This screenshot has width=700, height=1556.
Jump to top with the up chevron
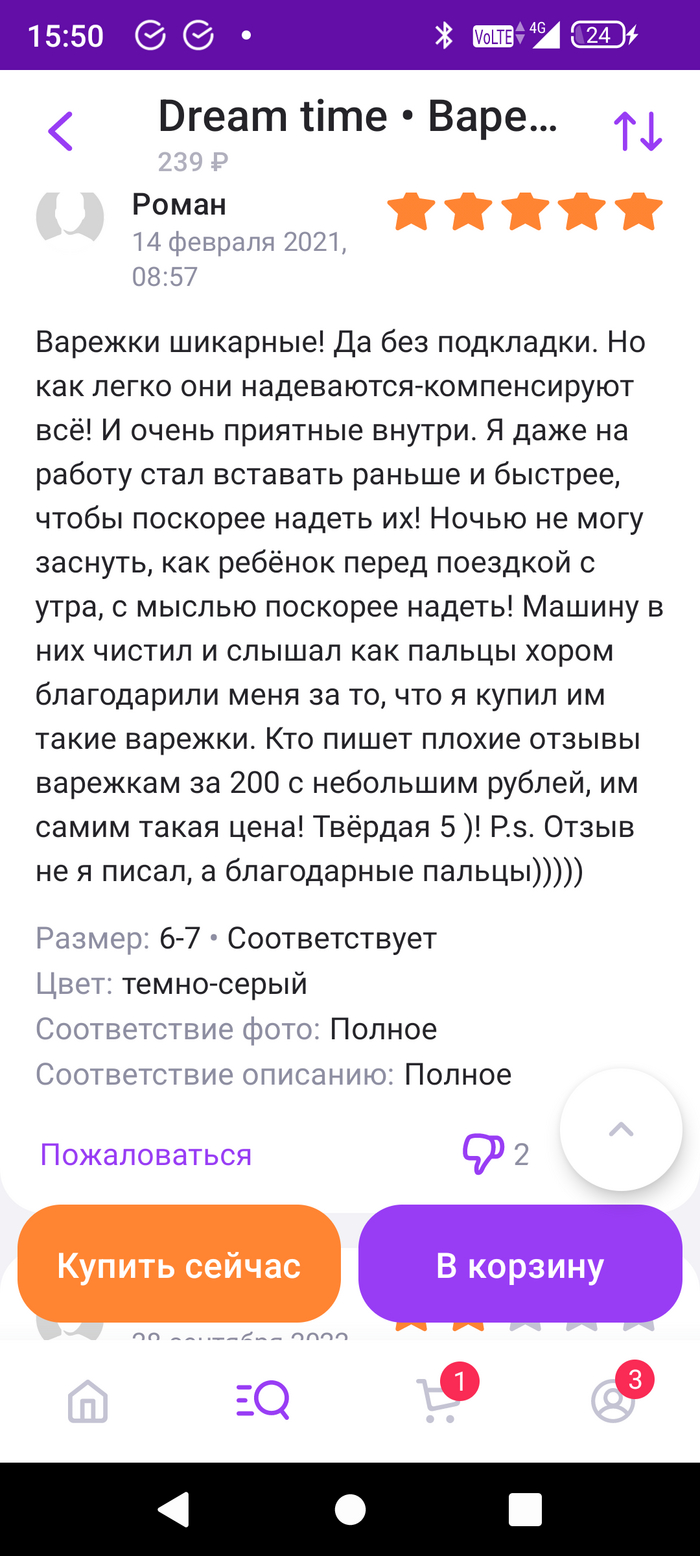[x=621, y=1129]
